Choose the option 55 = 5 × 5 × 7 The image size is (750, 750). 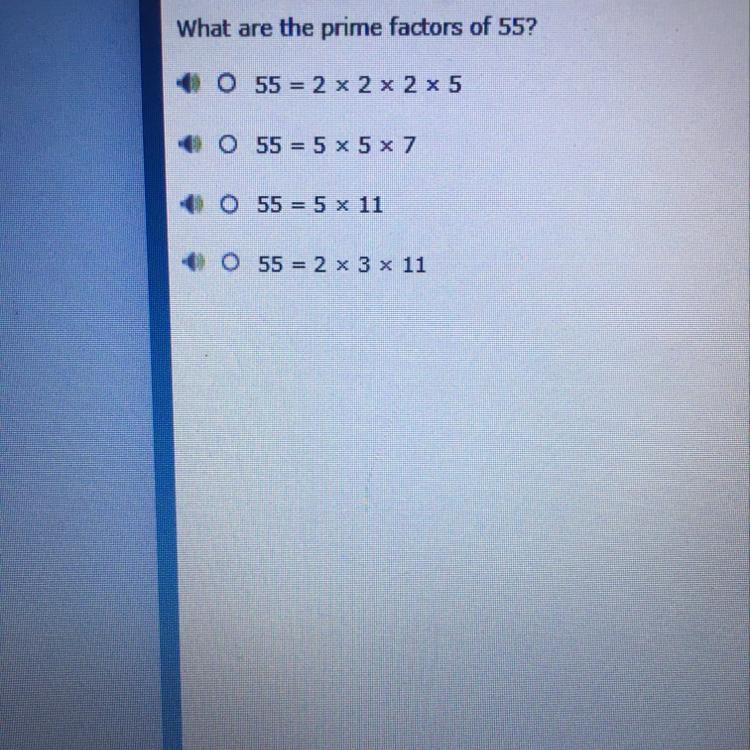[x=229, y=146]
